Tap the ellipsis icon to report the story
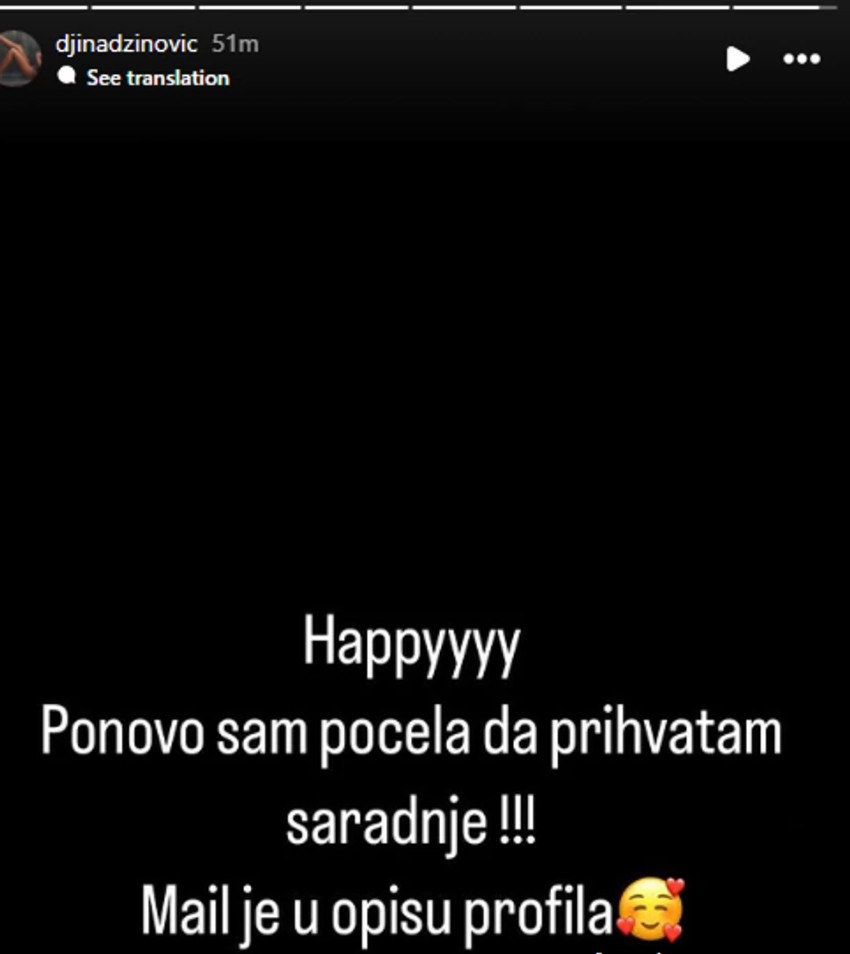Viewport: 850px width, 954px height. click(801, 59)
